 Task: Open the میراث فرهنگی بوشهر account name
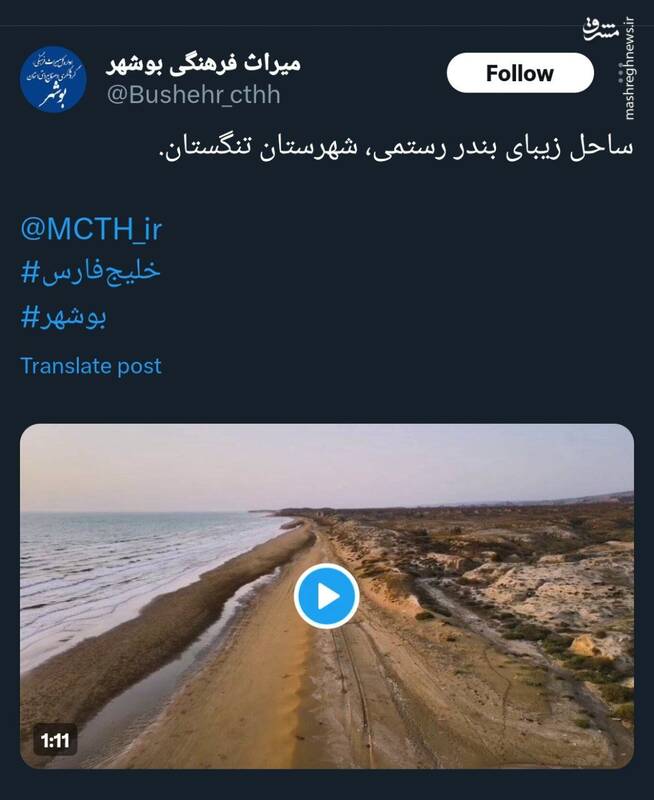[x=203, y=63]
